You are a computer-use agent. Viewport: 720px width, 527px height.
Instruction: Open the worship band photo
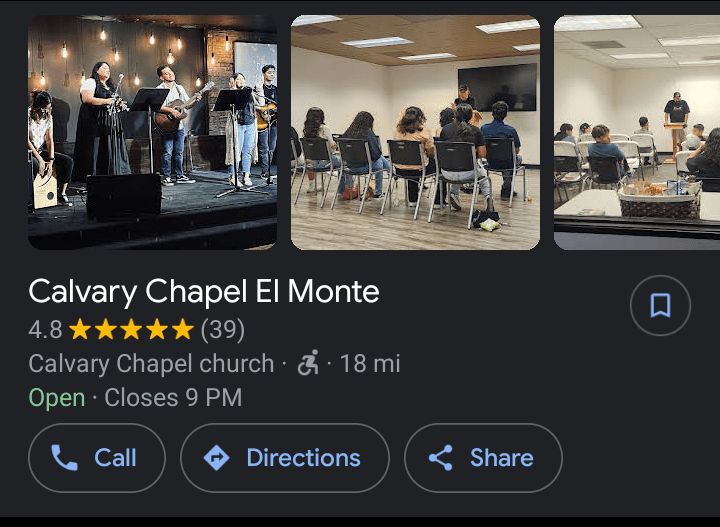[152, 132]
